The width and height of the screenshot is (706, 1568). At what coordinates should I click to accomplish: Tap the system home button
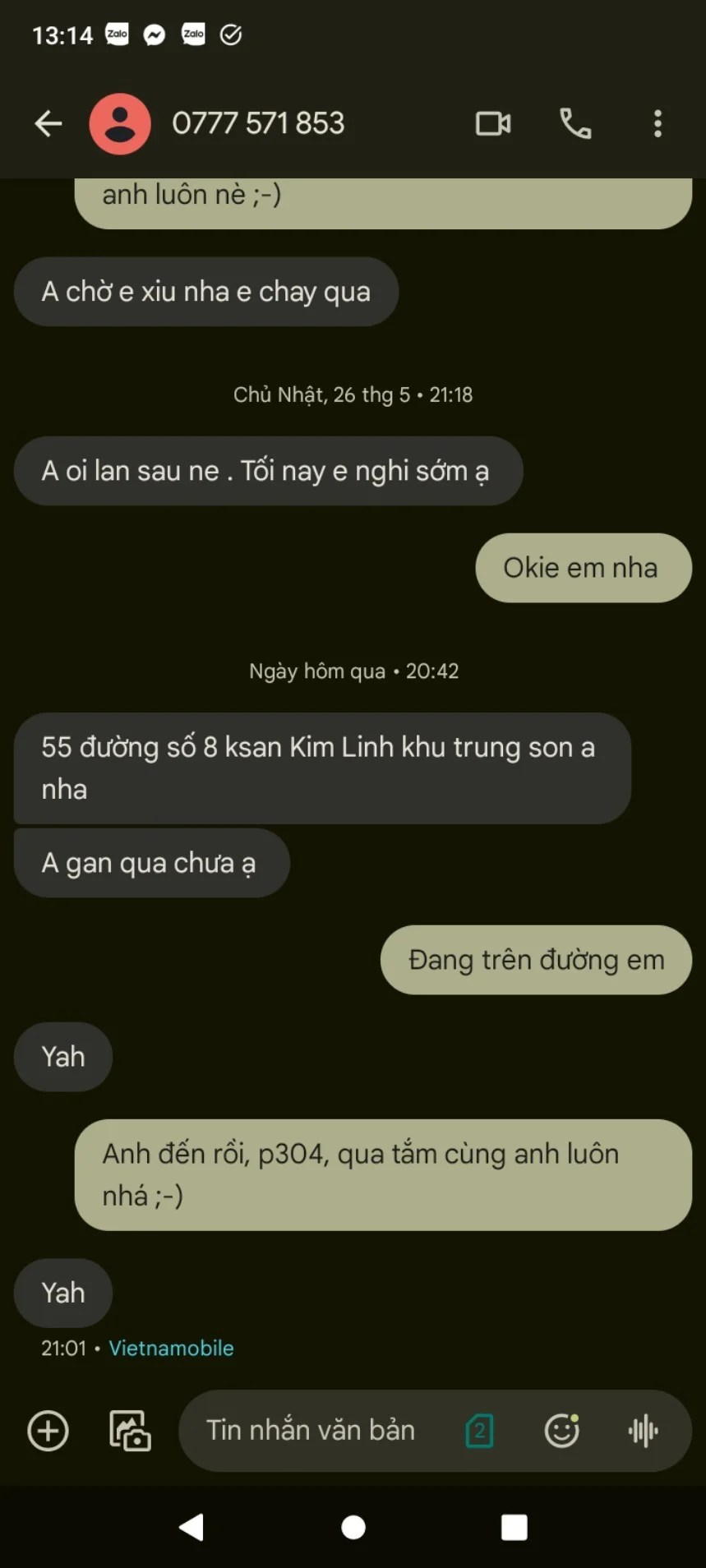pyautogui.click(x=353, y=1527)
